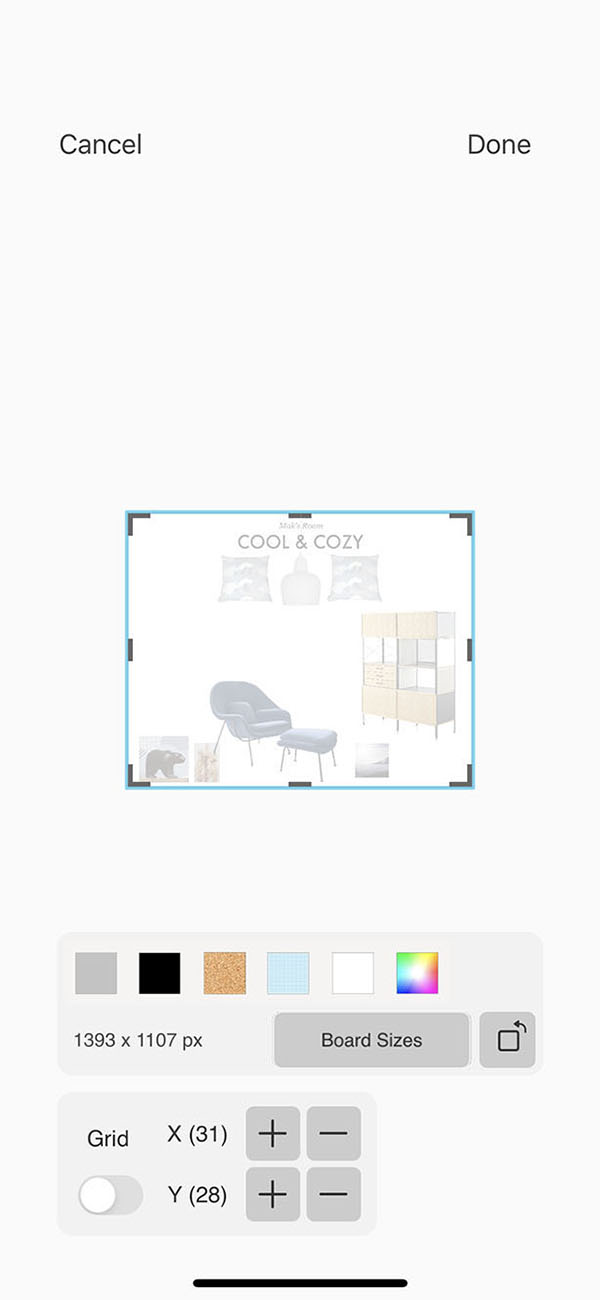Set the background to white
600x1300 pixels.
(353, 973)
